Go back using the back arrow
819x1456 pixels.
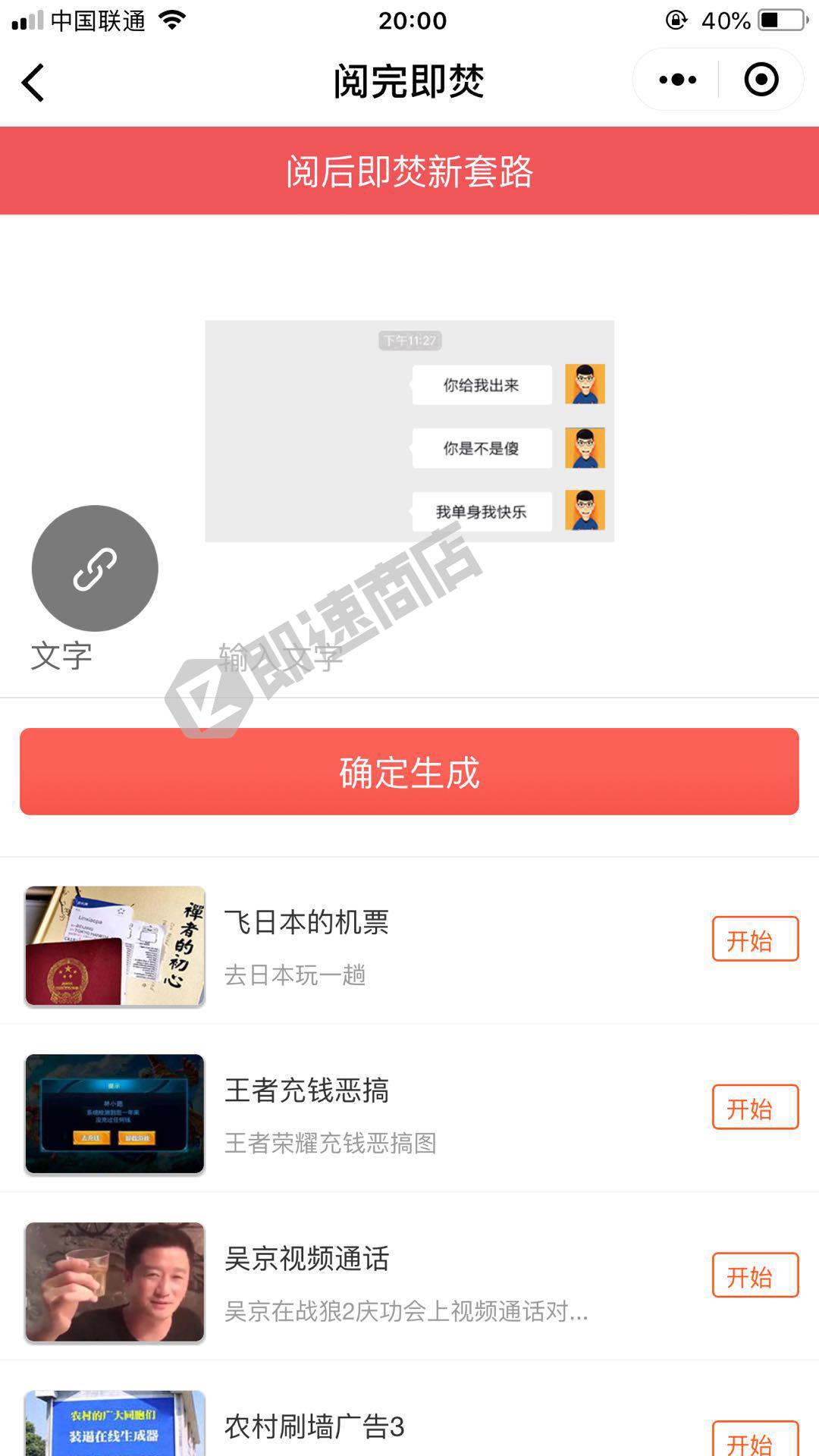pos(33,82)
